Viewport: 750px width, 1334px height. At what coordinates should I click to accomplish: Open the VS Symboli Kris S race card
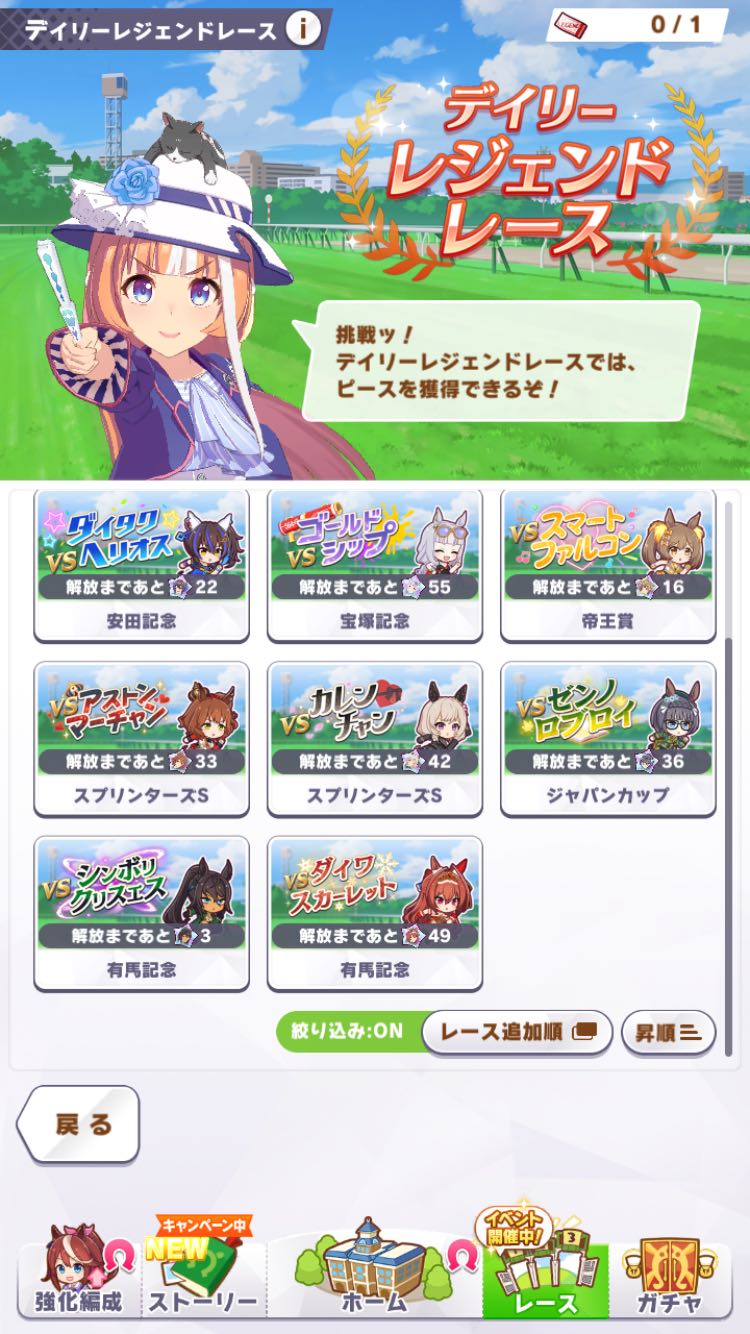tap(141, 913)
